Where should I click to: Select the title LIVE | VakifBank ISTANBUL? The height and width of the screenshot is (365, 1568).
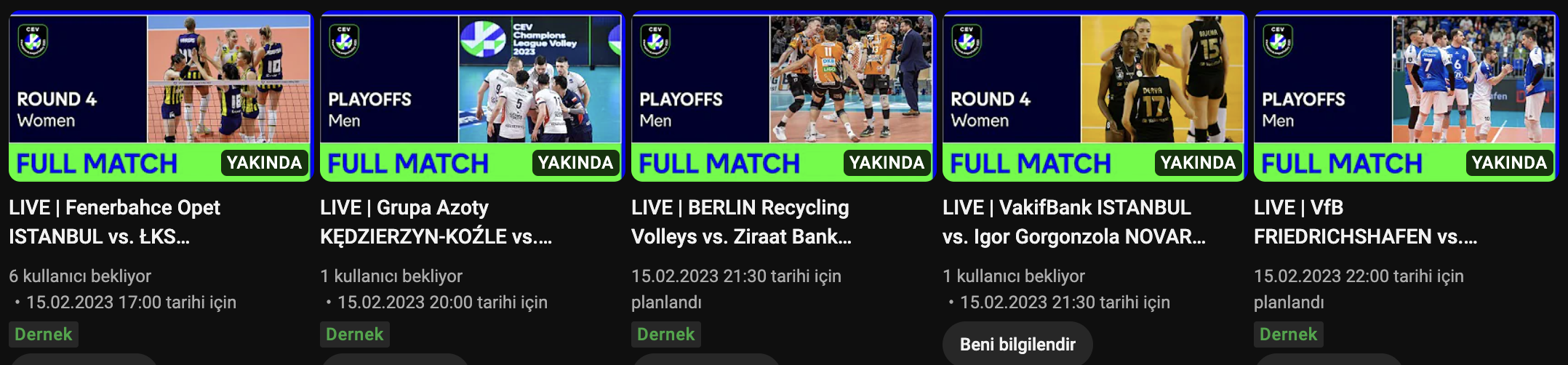tap(1073, 222)
